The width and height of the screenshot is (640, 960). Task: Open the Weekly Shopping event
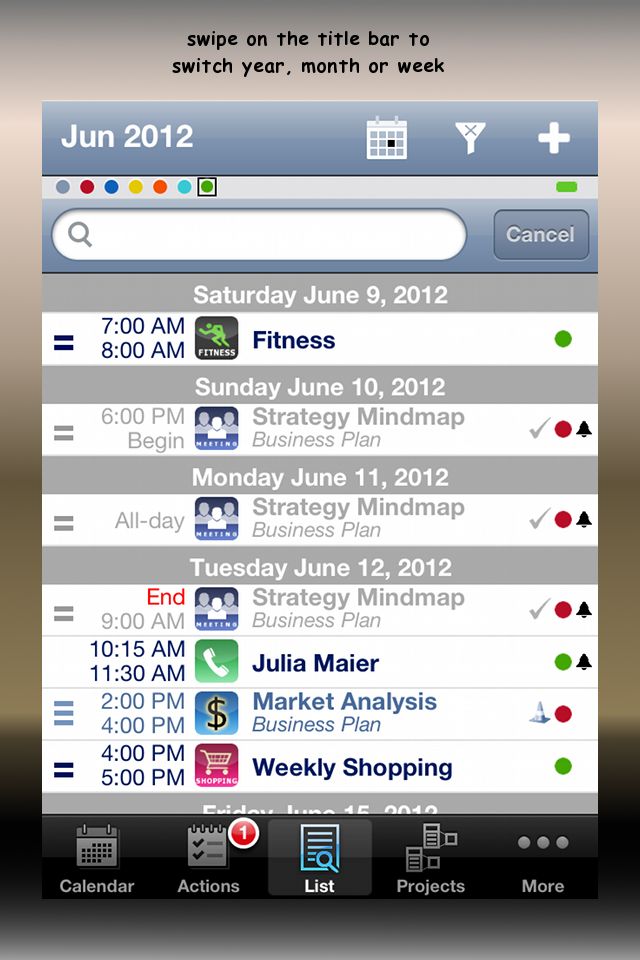coord(352,768)
